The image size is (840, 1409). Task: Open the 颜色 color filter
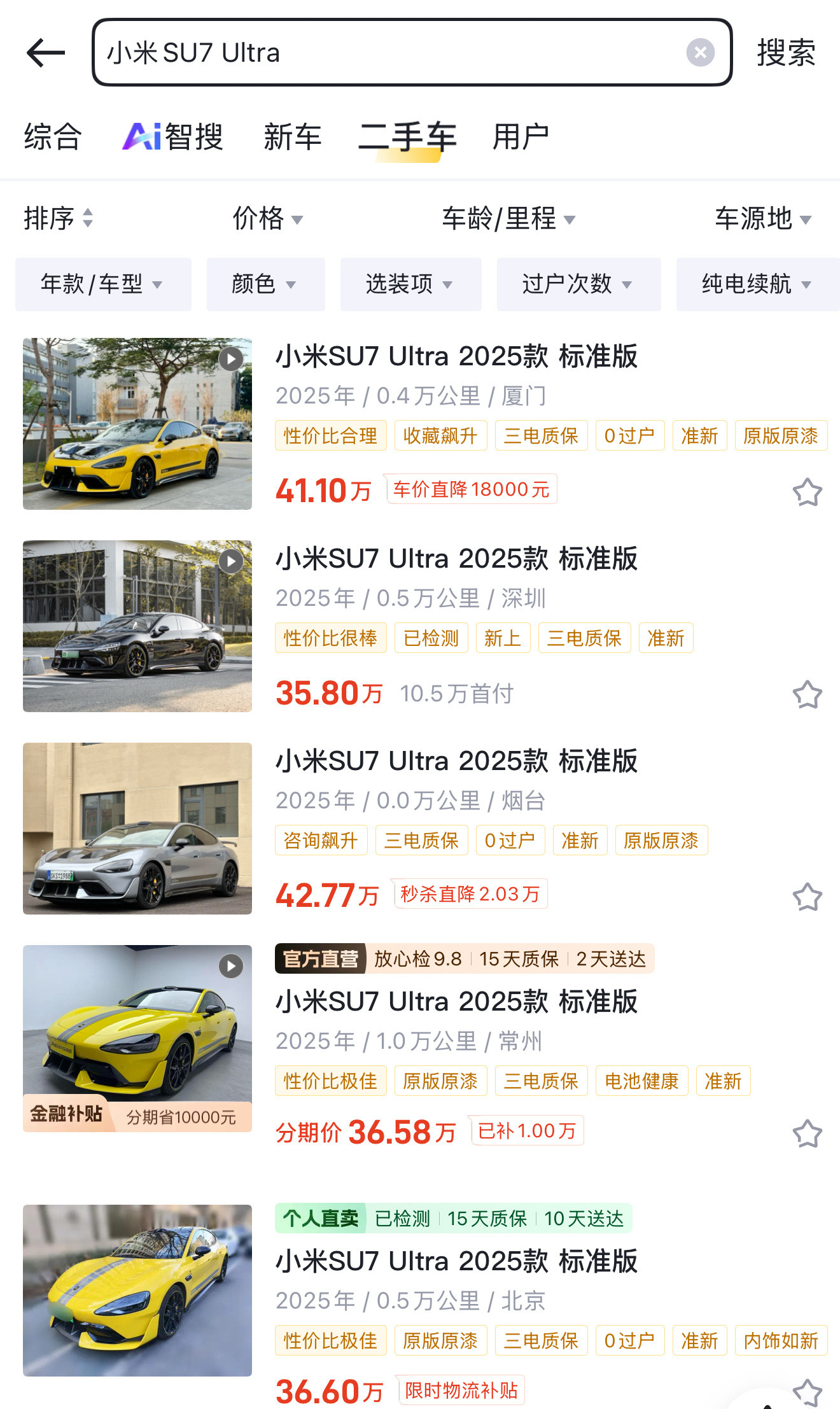coord(265,284)
